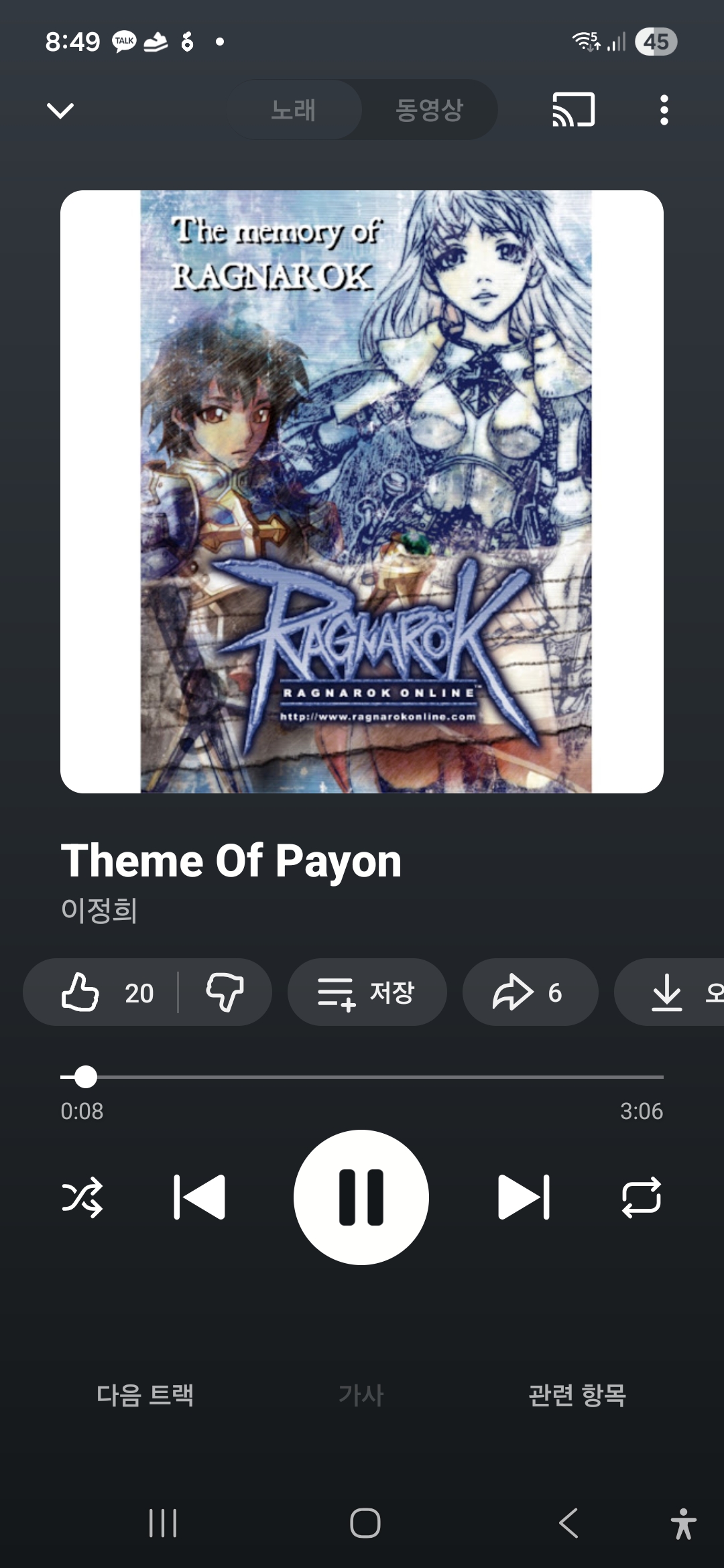Switch to the 노래 tab

click(x=293, y=110)
